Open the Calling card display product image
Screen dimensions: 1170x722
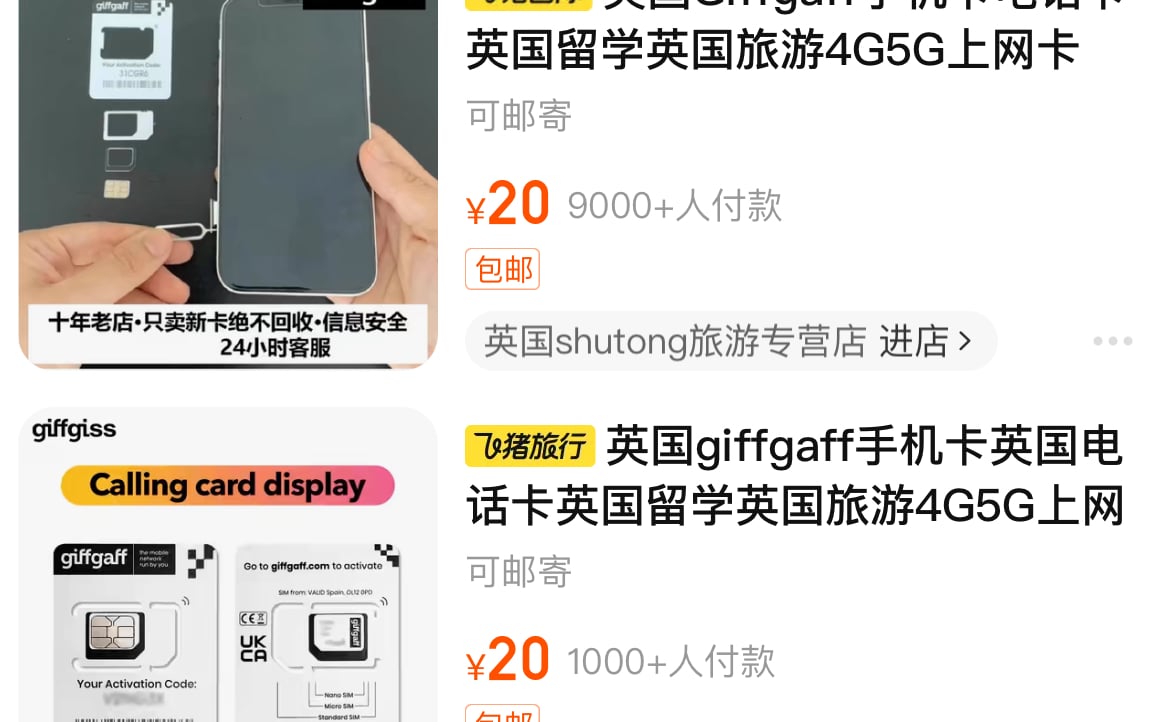pos(228,565)
